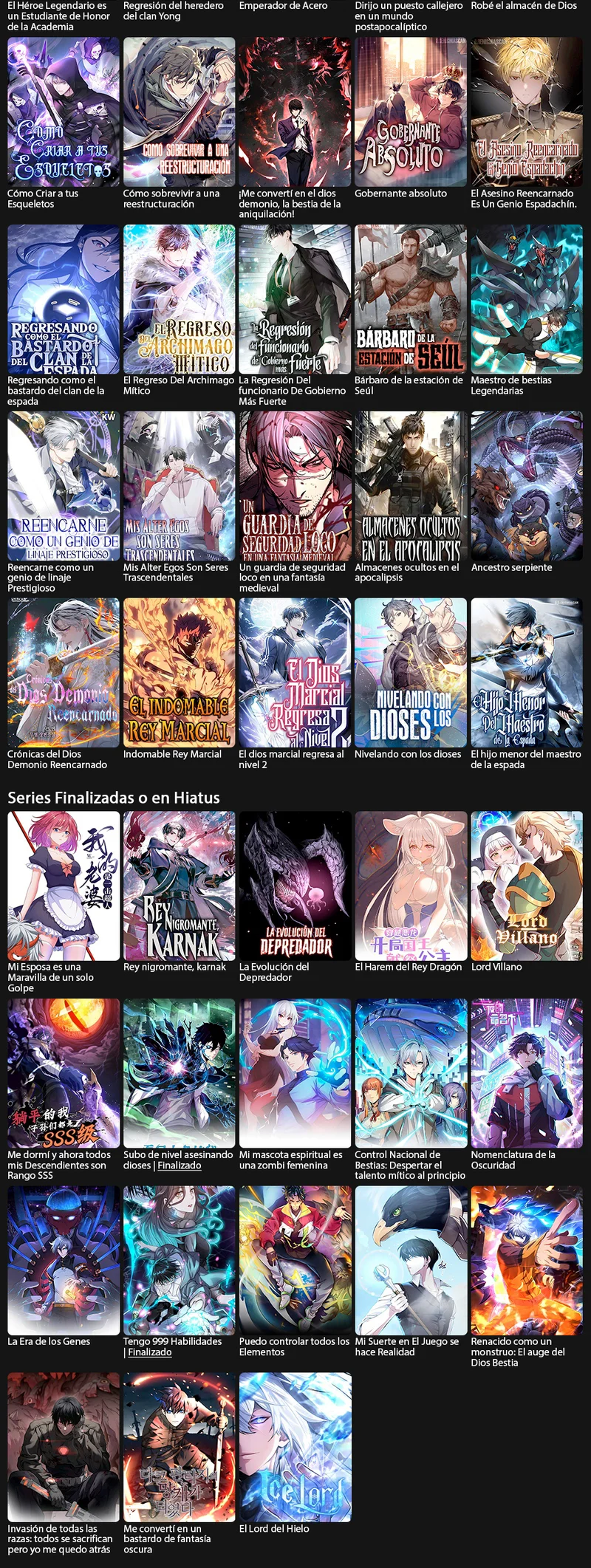Open La Evolución del Depredador
Image resolution: width=591 pixels, height=1568 pixels.
pos(295,886)
